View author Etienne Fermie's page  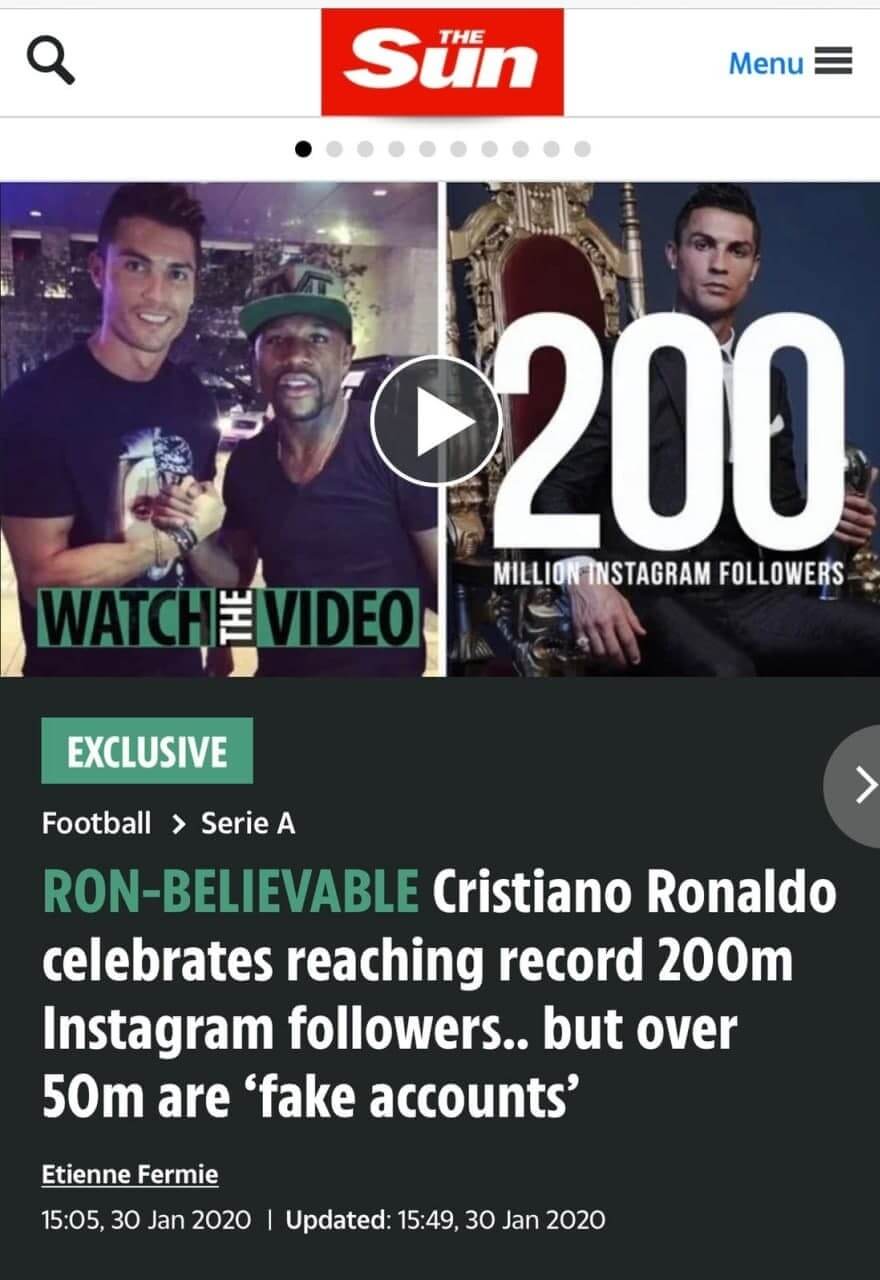(129, 1173)
